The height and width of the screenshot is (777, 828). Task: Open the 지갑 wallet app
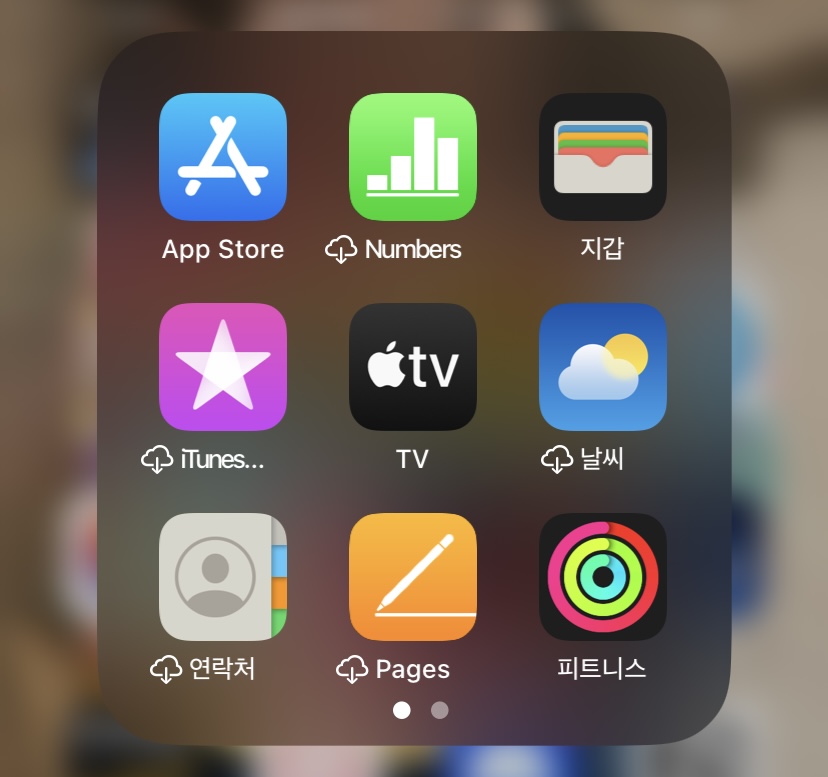point(602,157)
